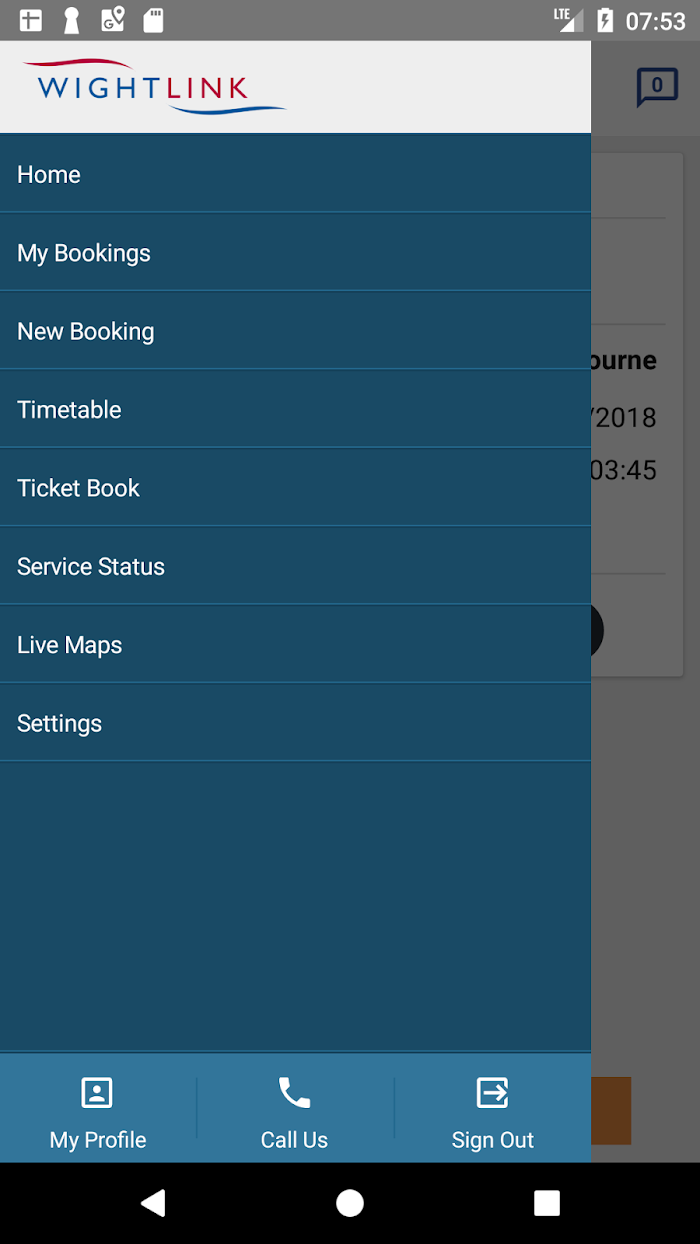Open the Home menu item
This screenshot has width=700, height=1244.
[x=295, y=174]
